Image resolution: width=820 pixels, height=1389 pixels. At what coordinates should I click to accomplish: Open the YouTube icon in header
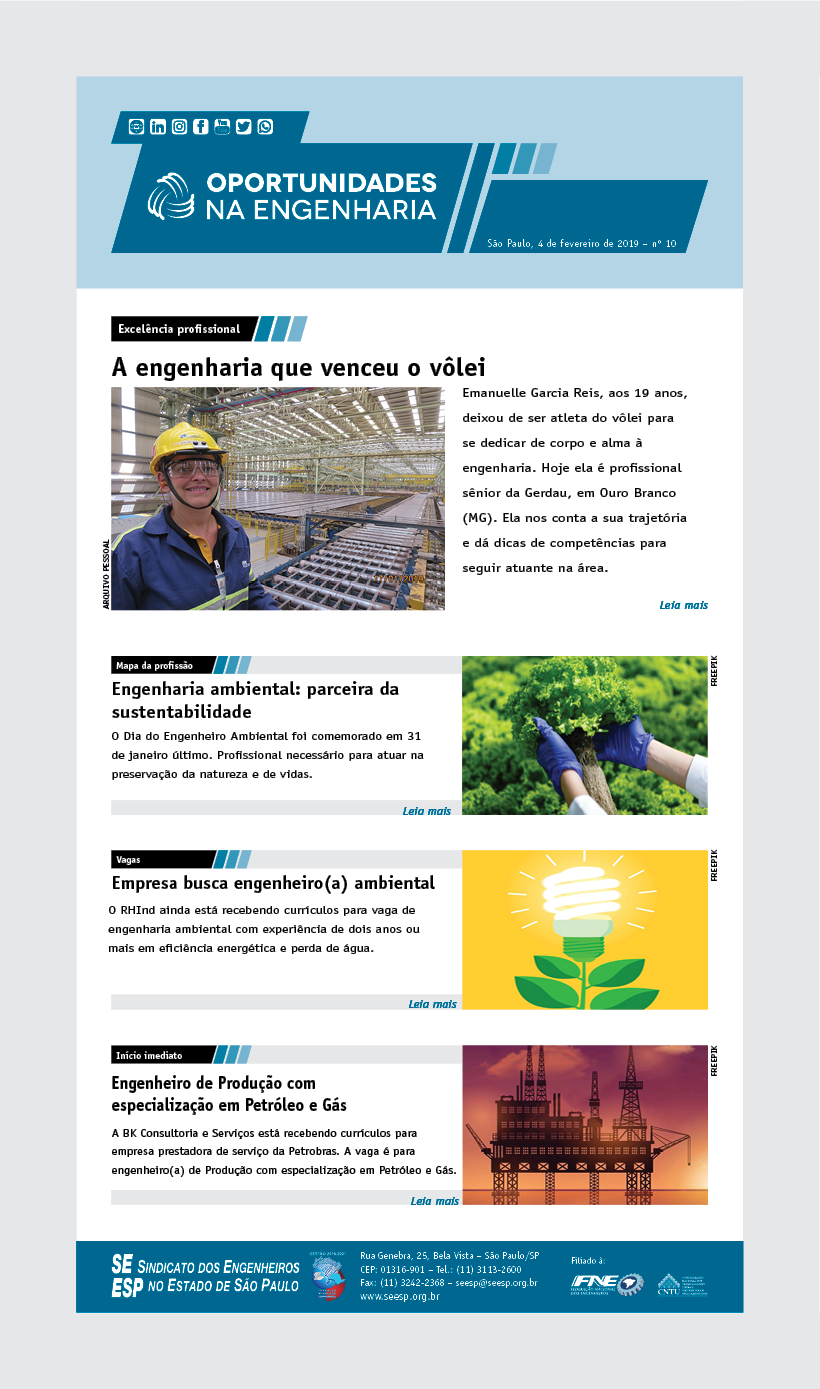click(x=222, y=127)
